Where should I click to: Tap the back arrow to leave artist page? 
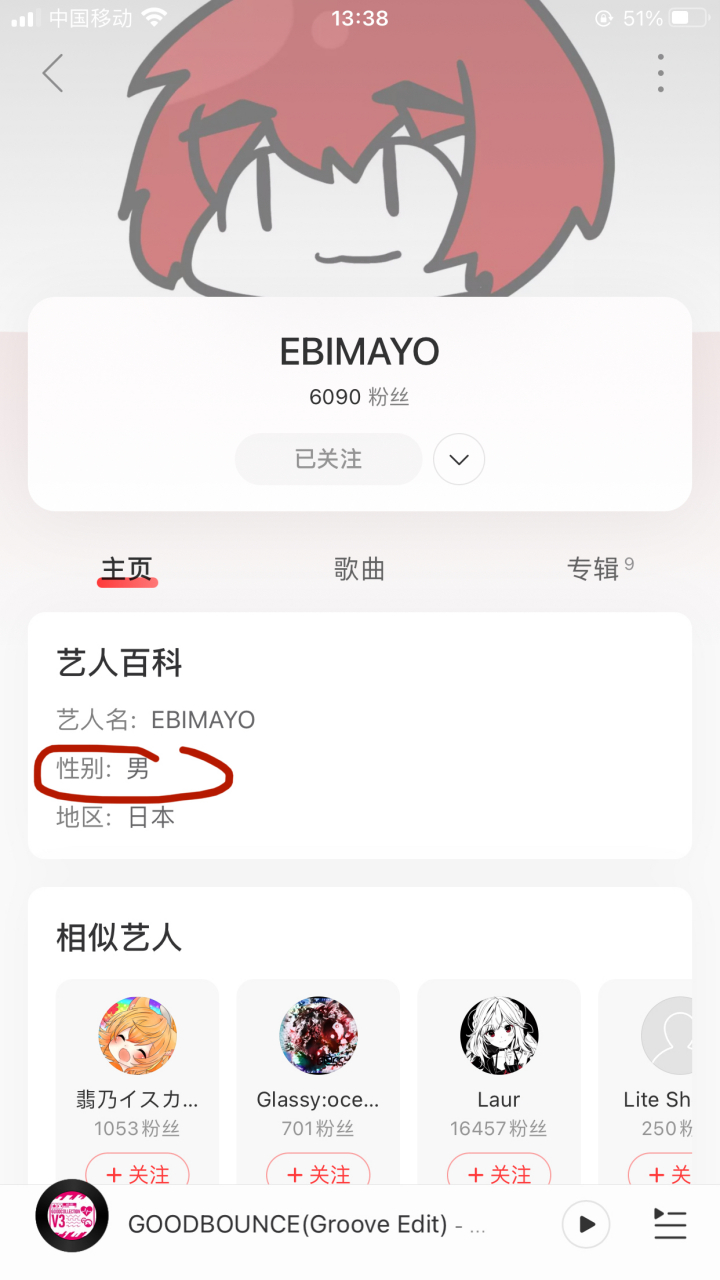coord(52,72)
